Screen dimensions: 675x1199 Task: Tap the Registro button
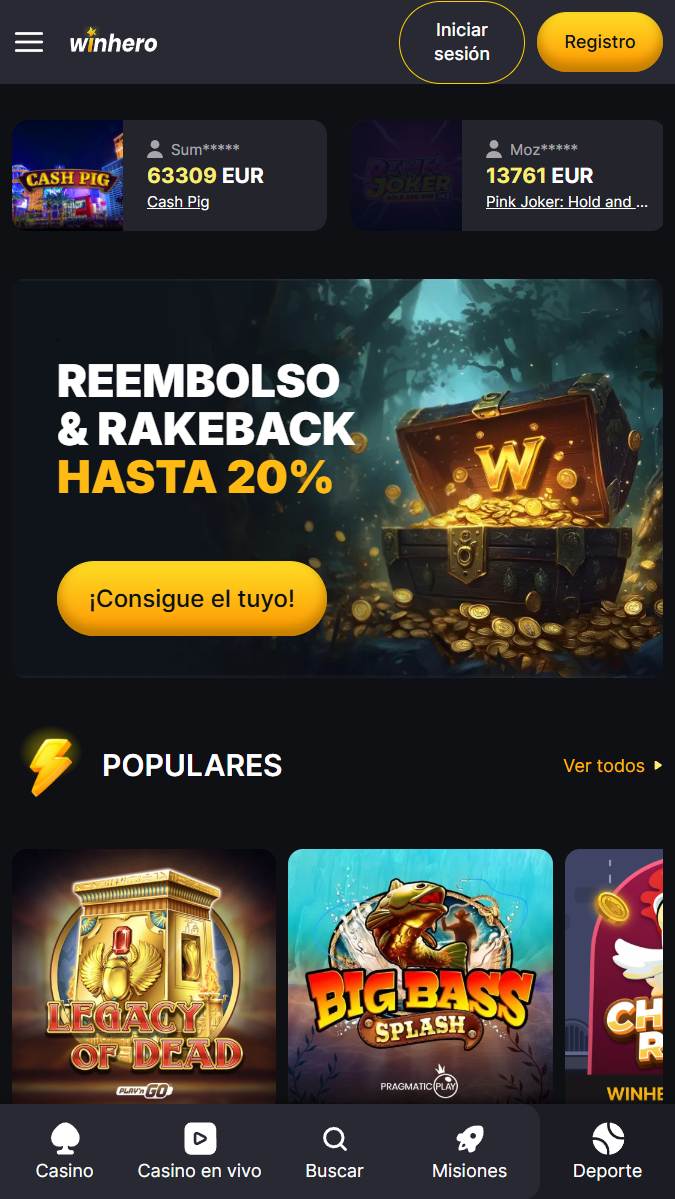tap(599, 42)
